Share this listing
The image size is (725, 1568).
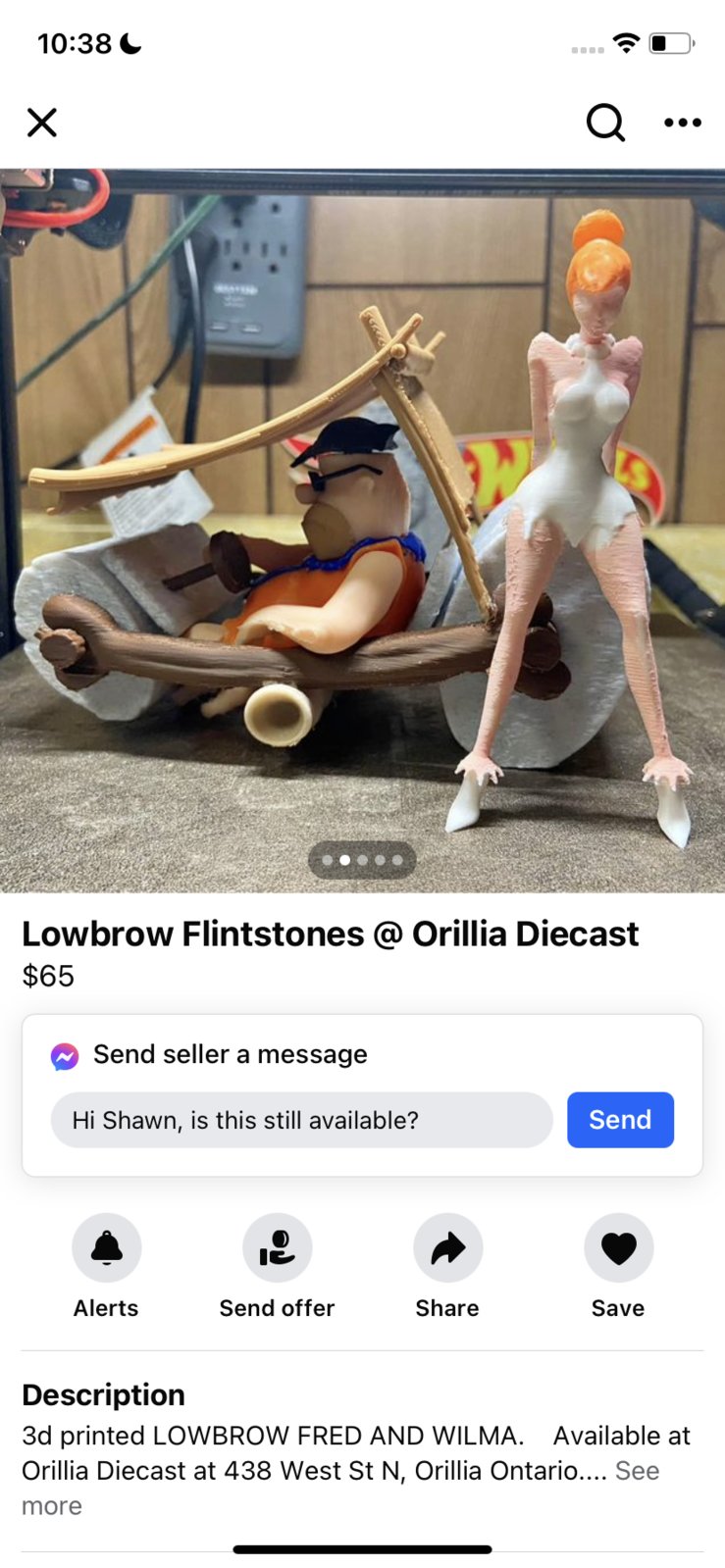point(447,1248)
